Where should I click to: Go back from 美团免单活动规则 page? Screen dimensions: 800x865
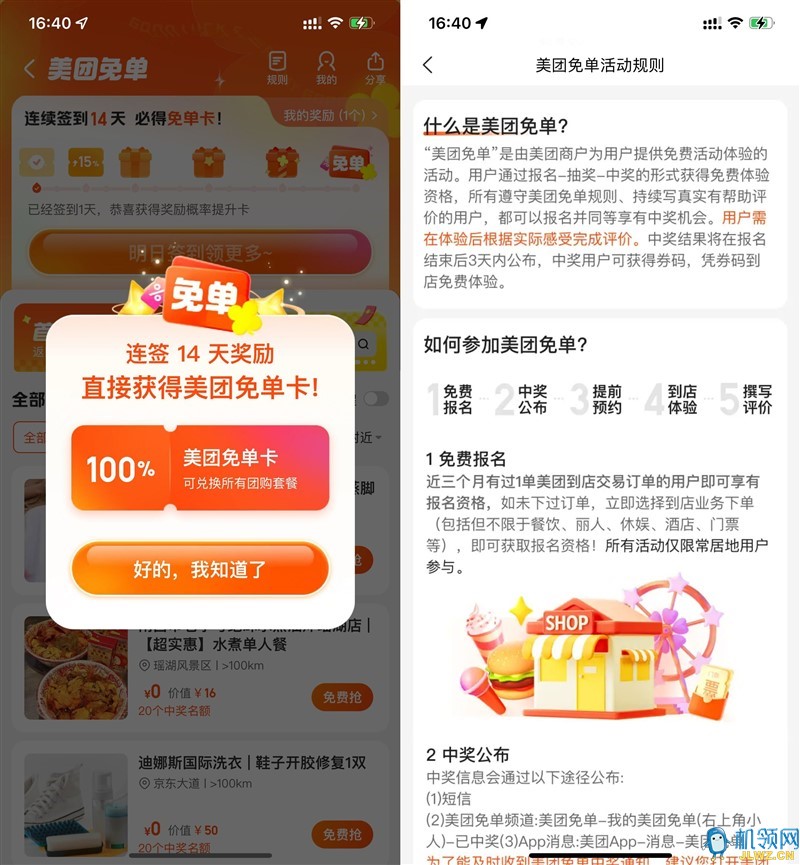click(x=428, y=65)
